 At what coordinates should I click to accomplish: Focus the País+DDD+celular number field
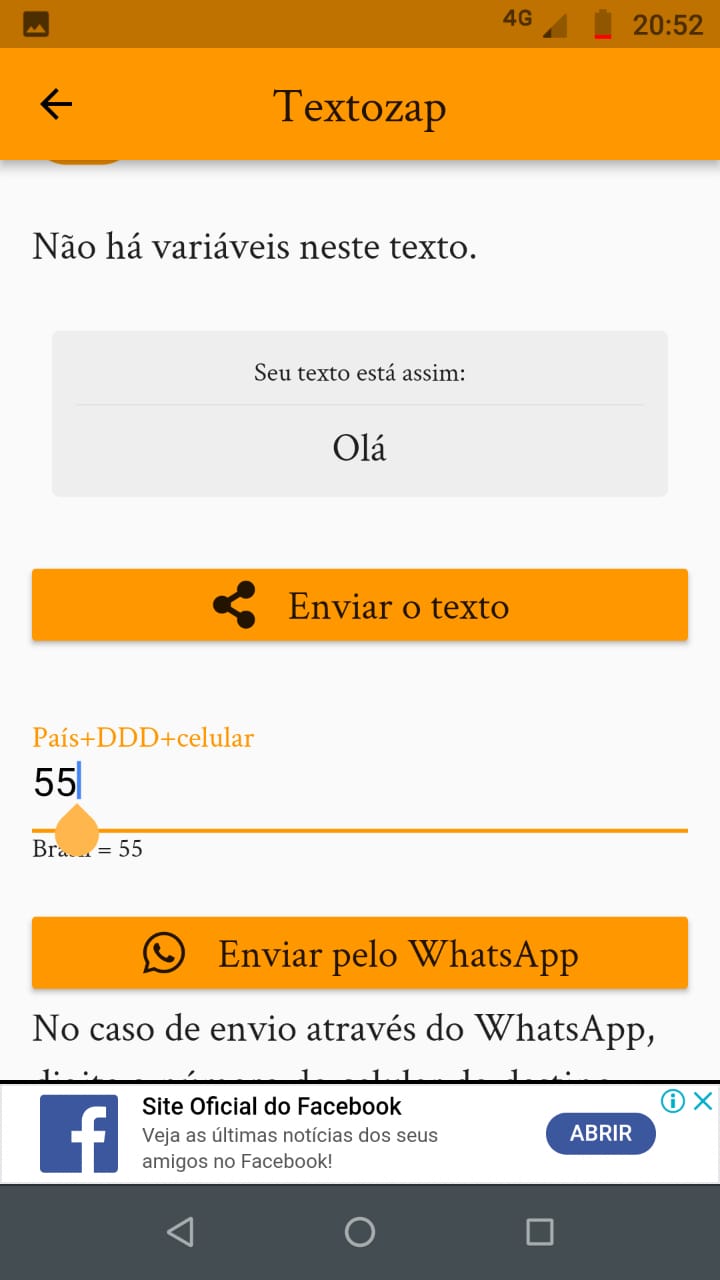[360, 782]
